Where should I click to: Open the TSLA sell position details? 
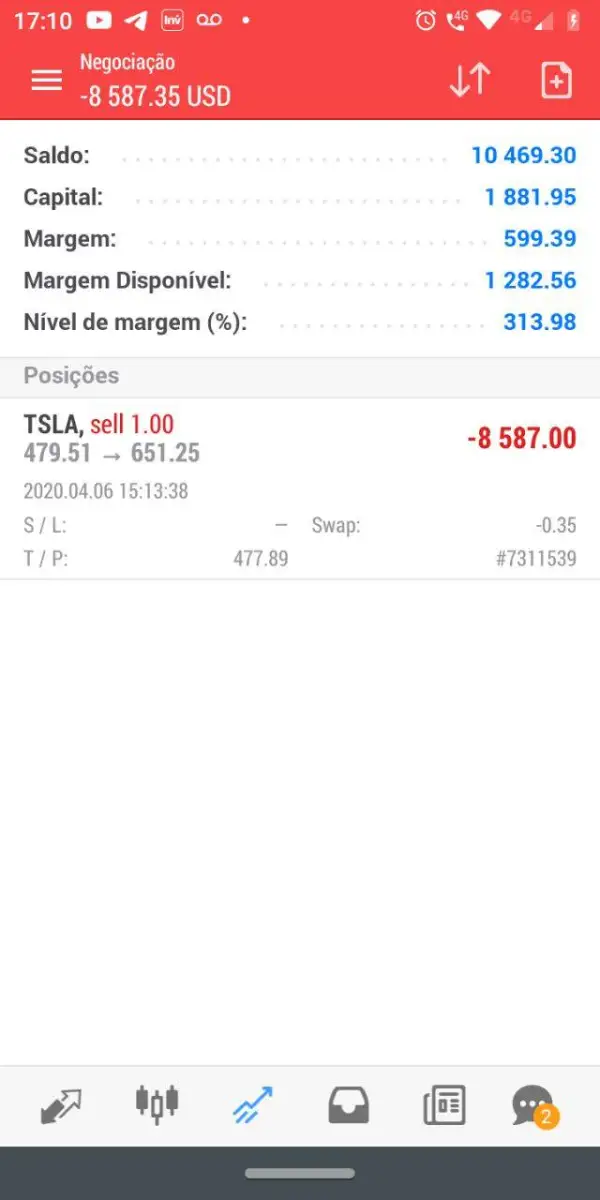pos(300,488)
